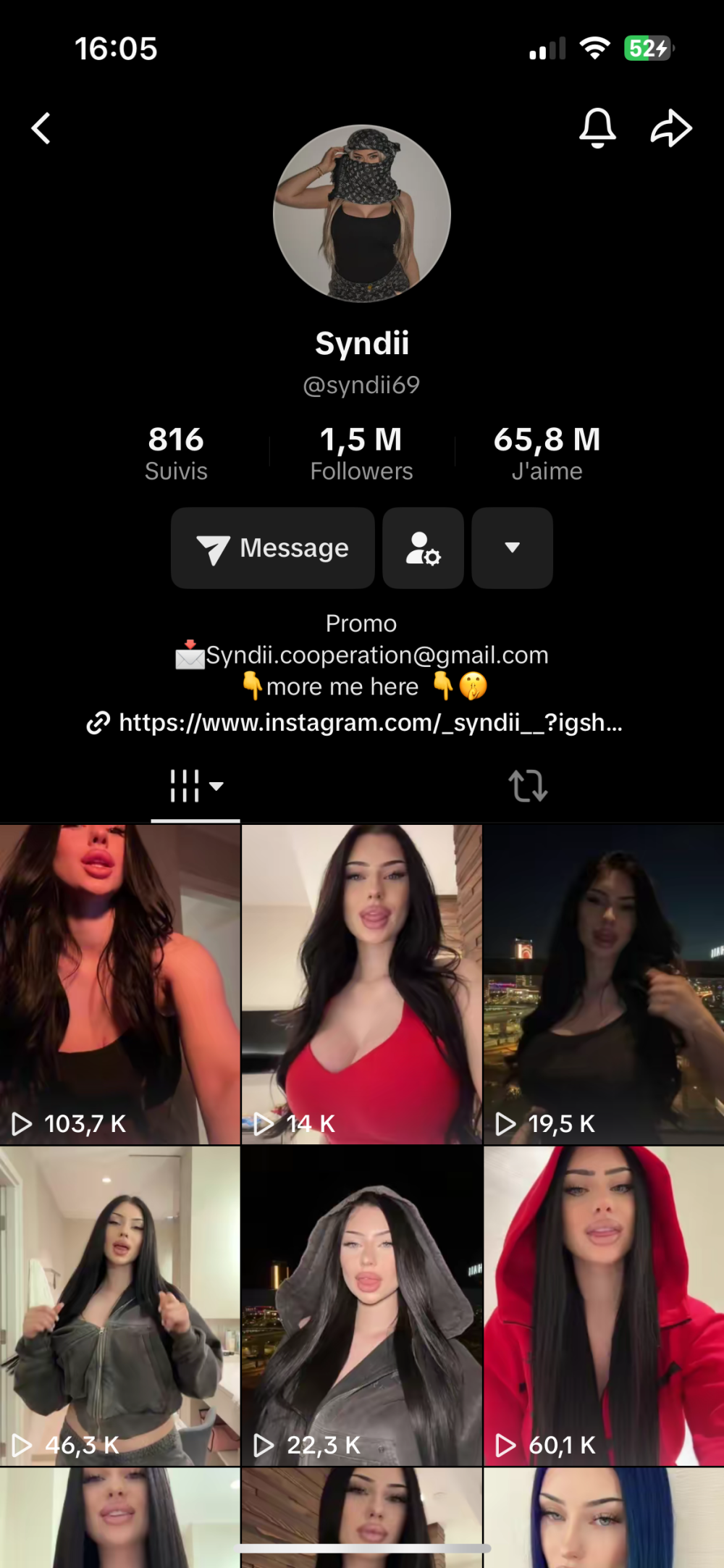The image size is (724, 1568).
Task: Open Syndii's profile picture
Action: point(362,214)
